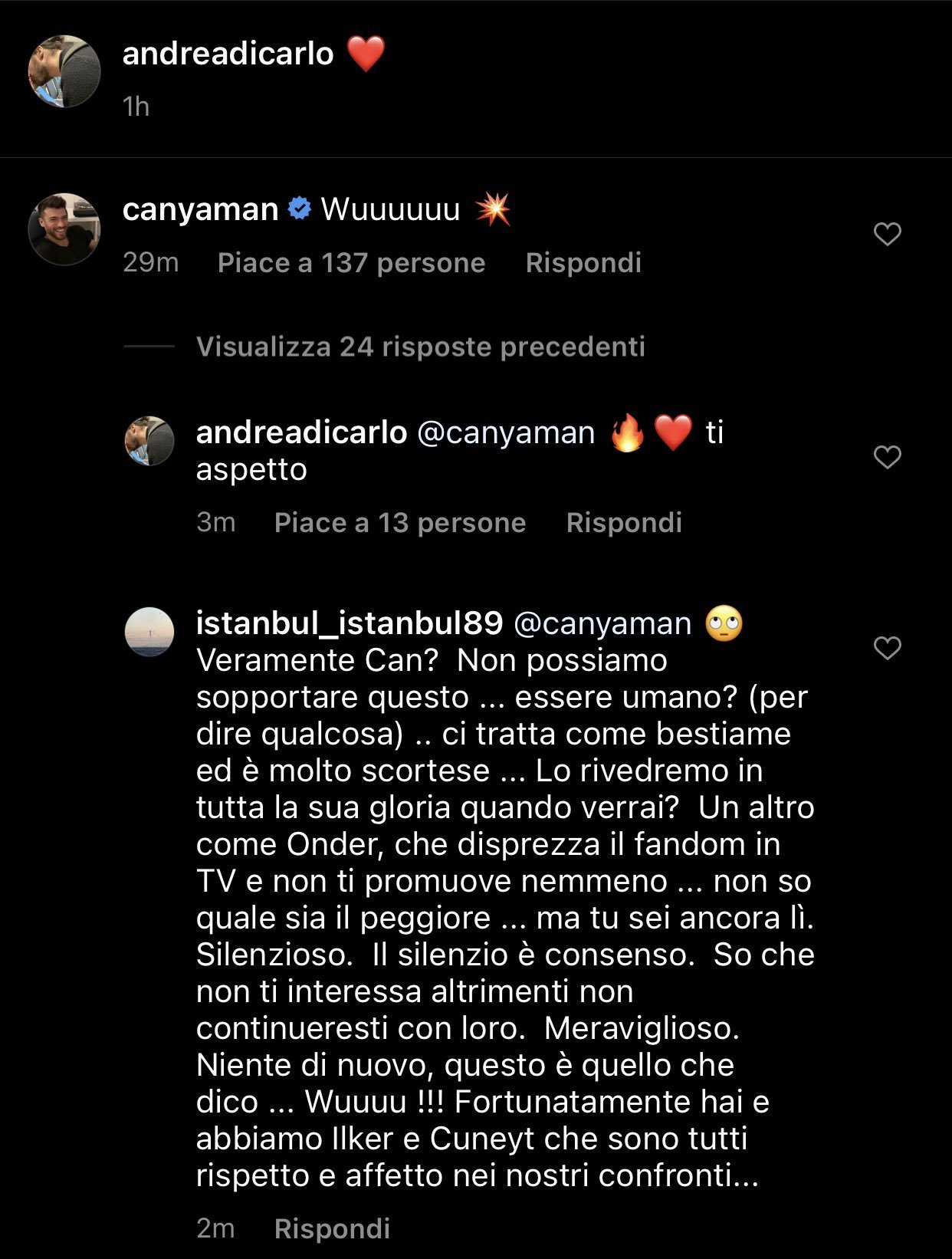Image resolution: width=952 pixels, height=1259 pixels.
Task: Like canyaman's Wuuuuuu comment
Action: (x=887, y=234)
